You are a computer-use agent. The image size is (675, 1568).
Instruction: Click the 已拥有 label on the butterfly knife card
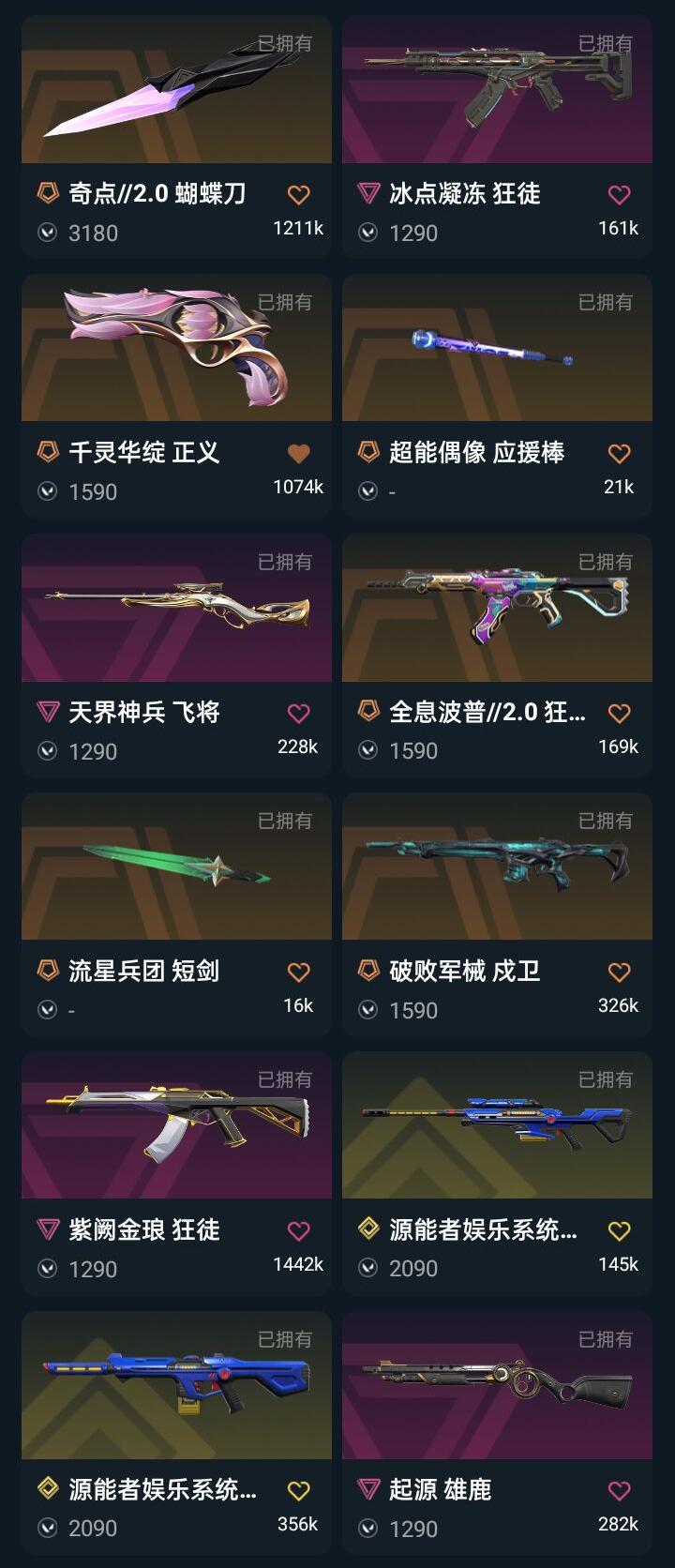point(281,43)
